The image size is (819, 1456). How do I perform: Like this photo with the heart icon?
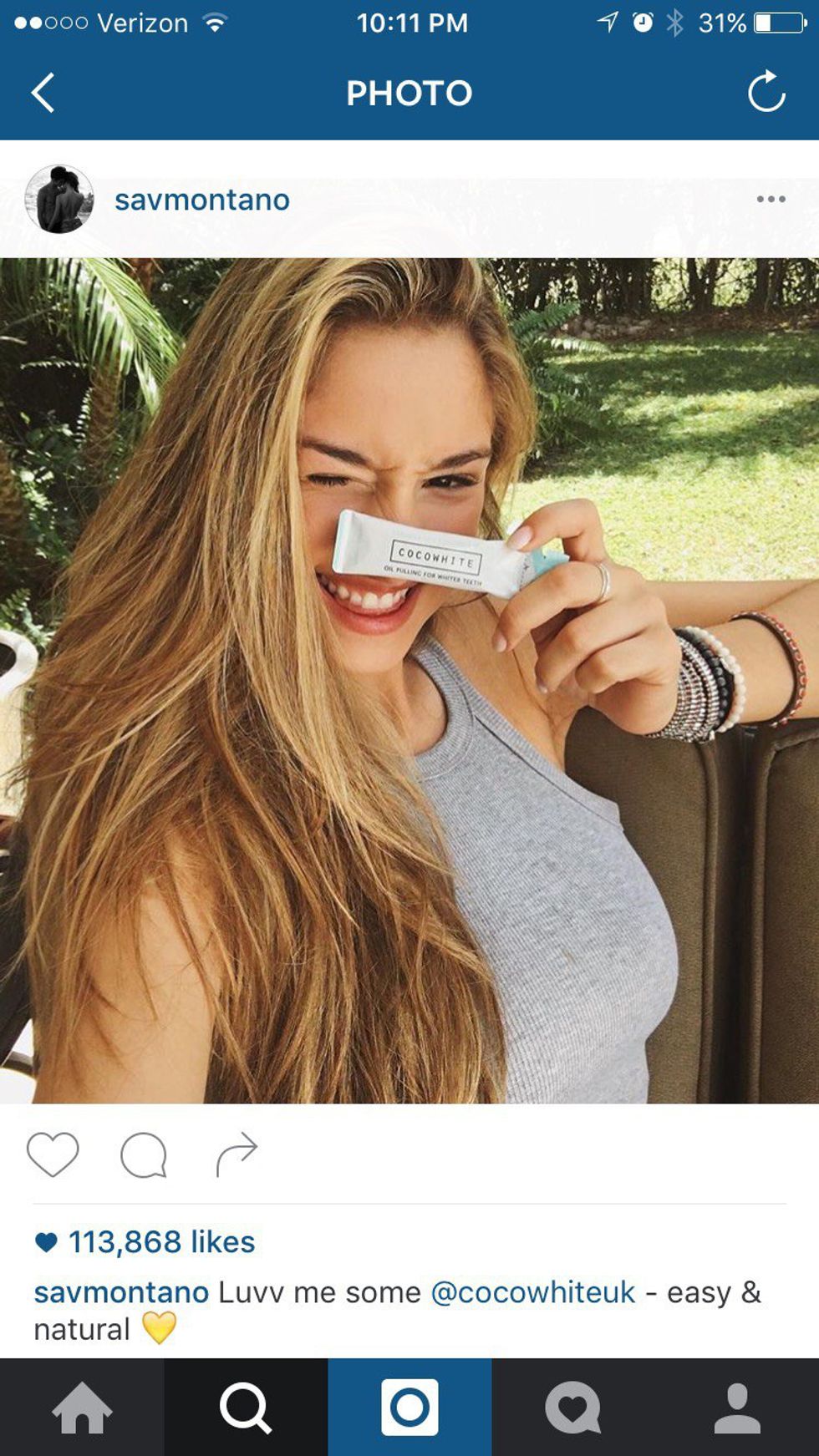[53, 1154]
